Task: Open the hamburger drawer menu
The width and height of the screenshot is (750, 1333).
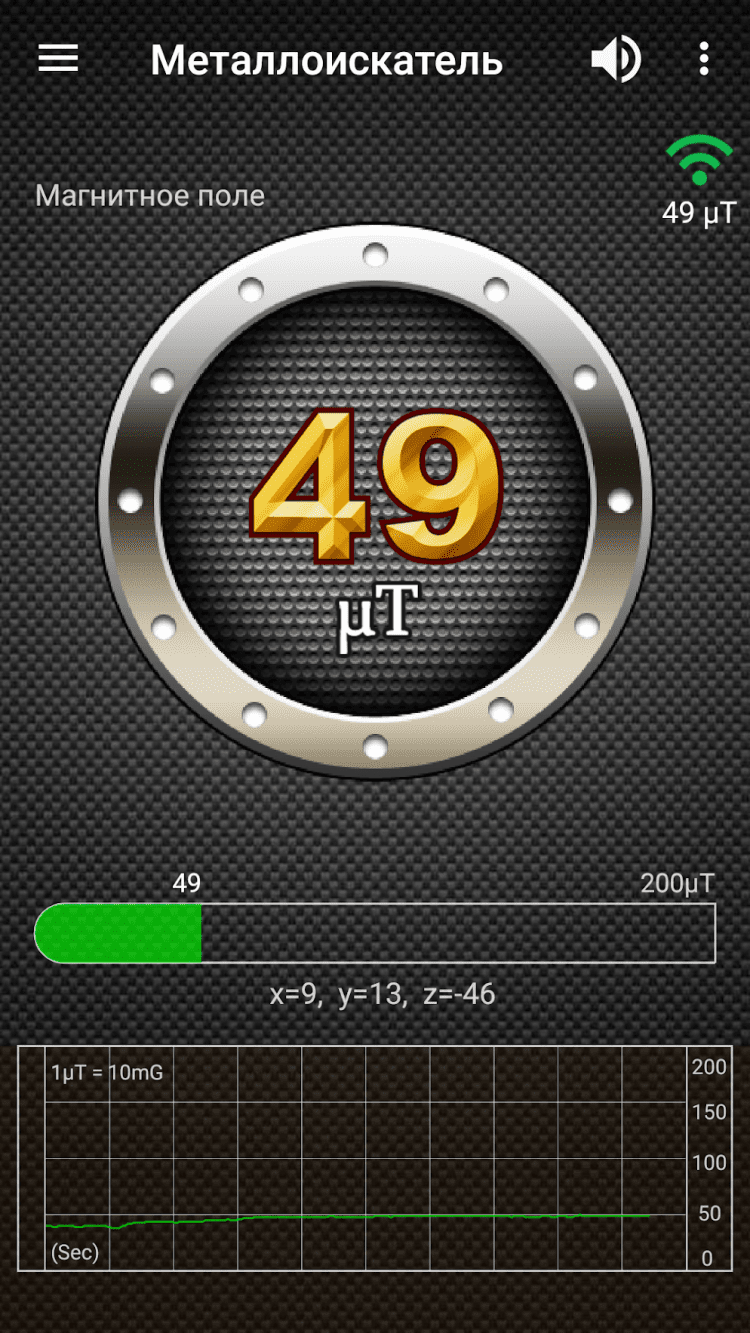Action: [x=58, y=59]
